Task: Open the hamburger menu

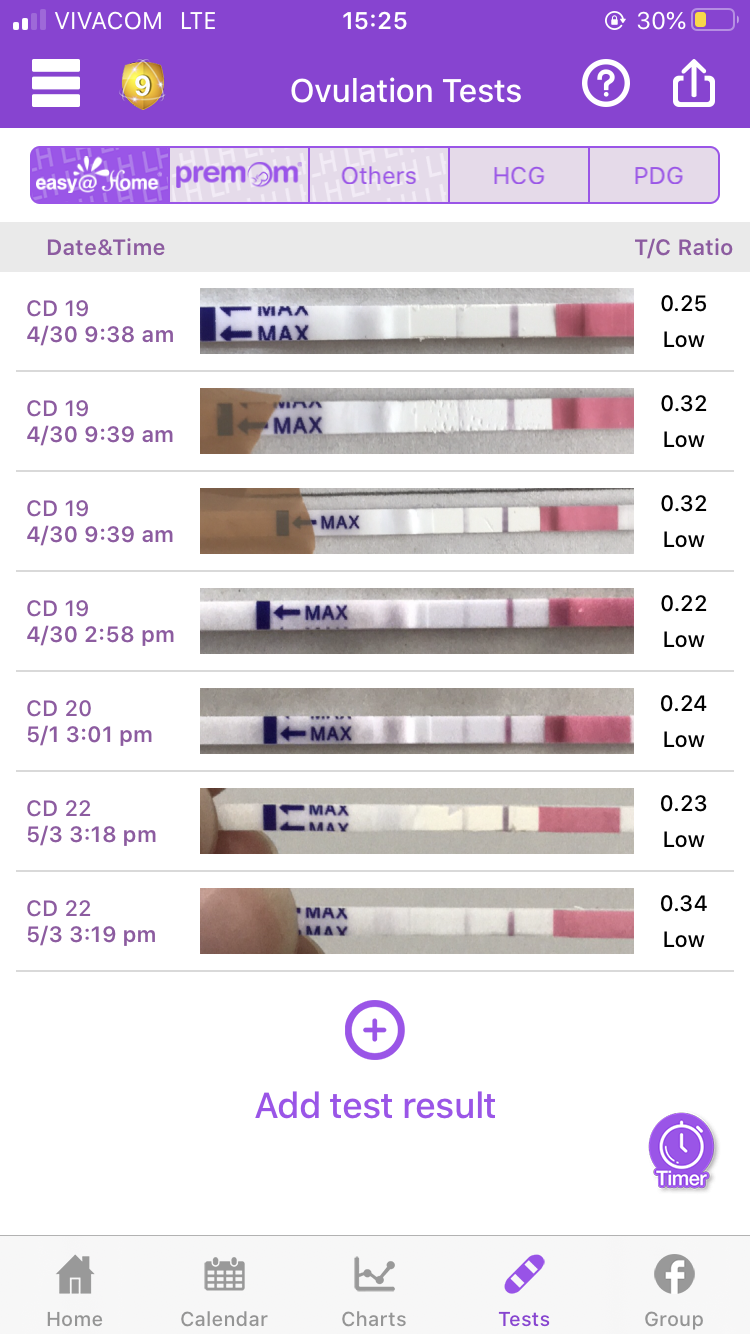Action: 56,84
